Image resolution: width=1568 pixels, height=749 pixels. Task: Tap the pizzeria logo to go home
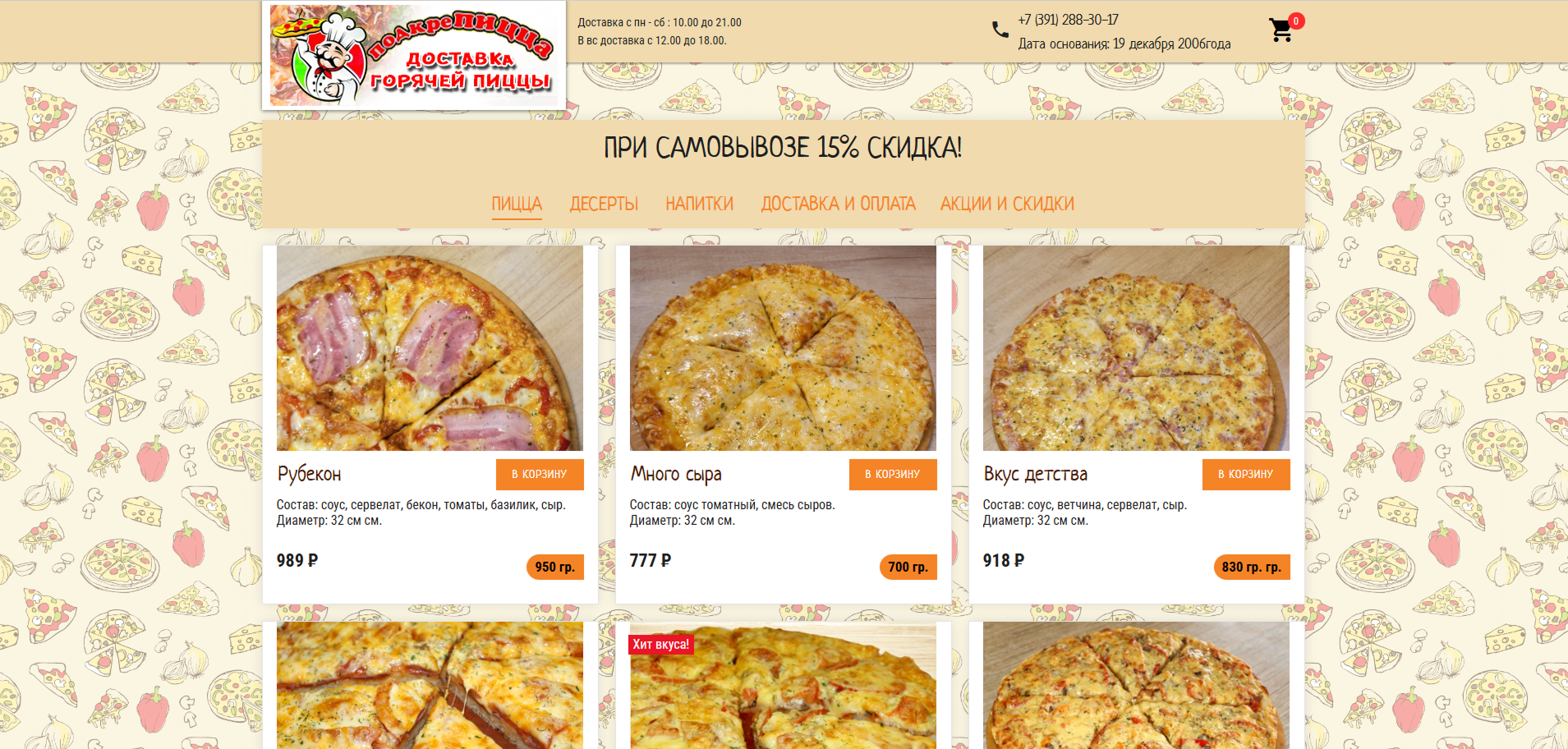[413, 56]
